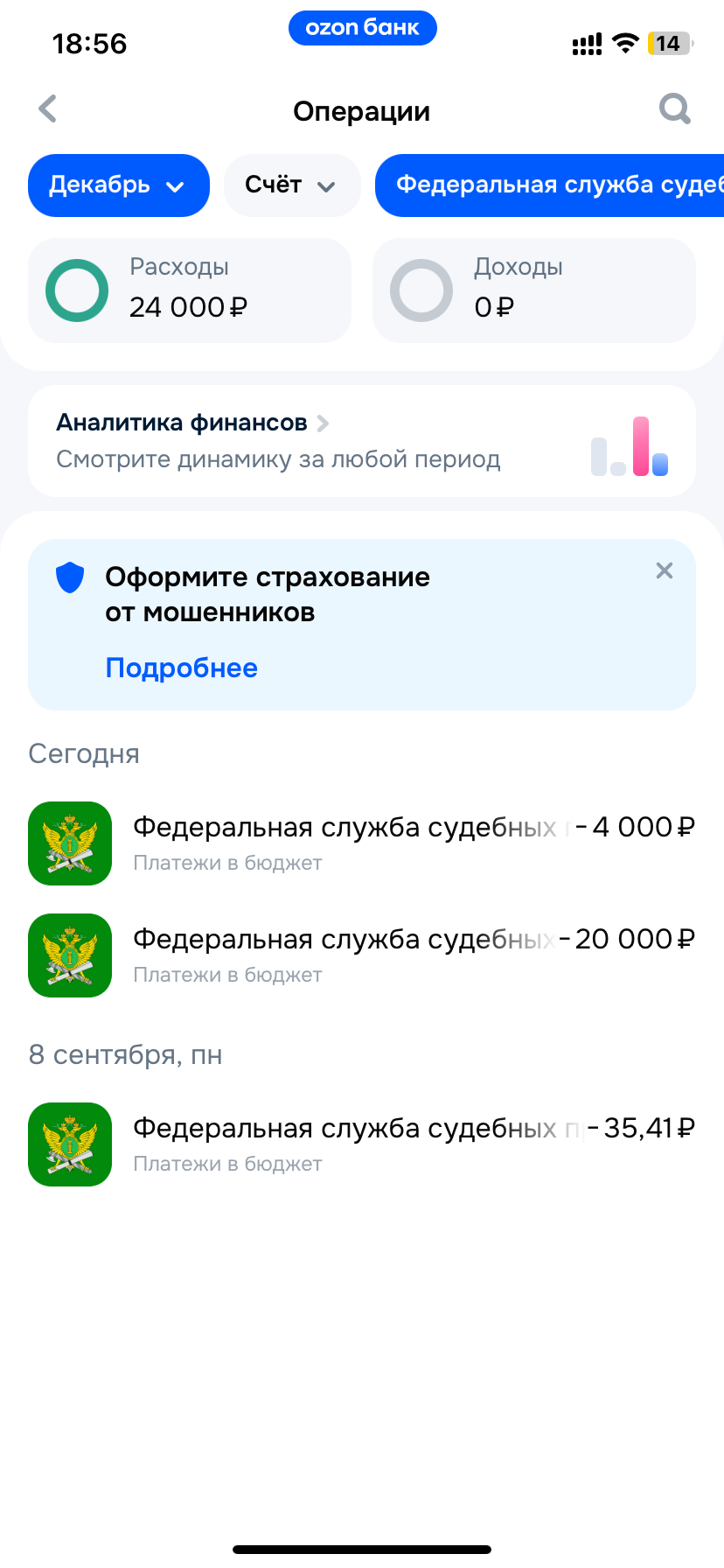This screenshot has height=1568, width=724.
Task: Go back from Операции screen
Action: pyautogui.click(x=48, y=109)
